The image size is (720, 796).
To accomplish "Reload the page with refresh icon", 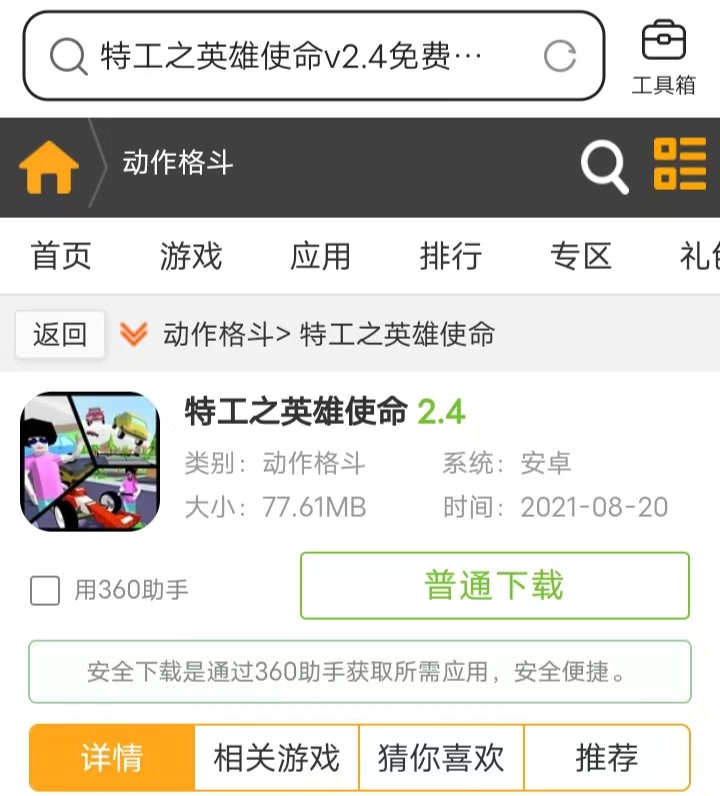I will [560, 56].
